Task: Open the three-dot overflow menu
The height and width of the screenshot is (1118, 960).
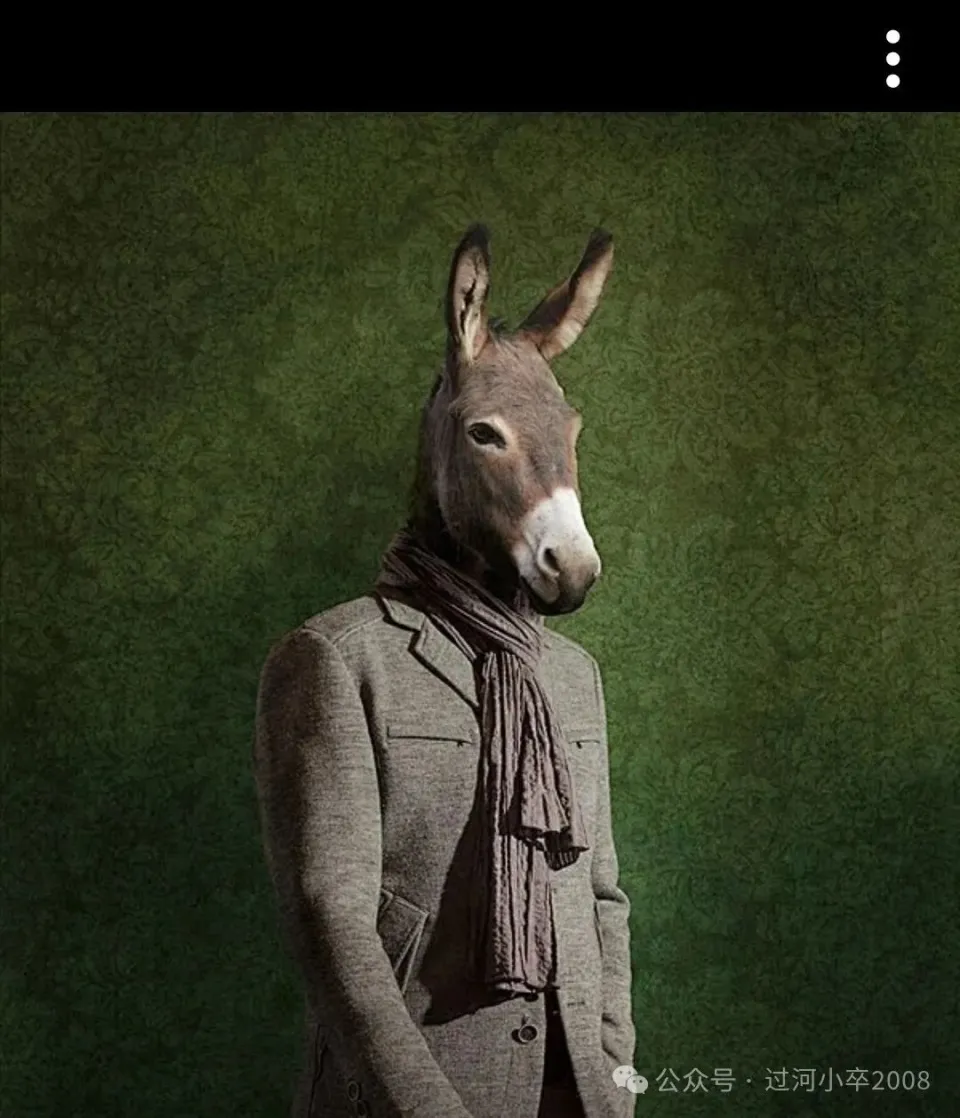Action: coord(892,58)
